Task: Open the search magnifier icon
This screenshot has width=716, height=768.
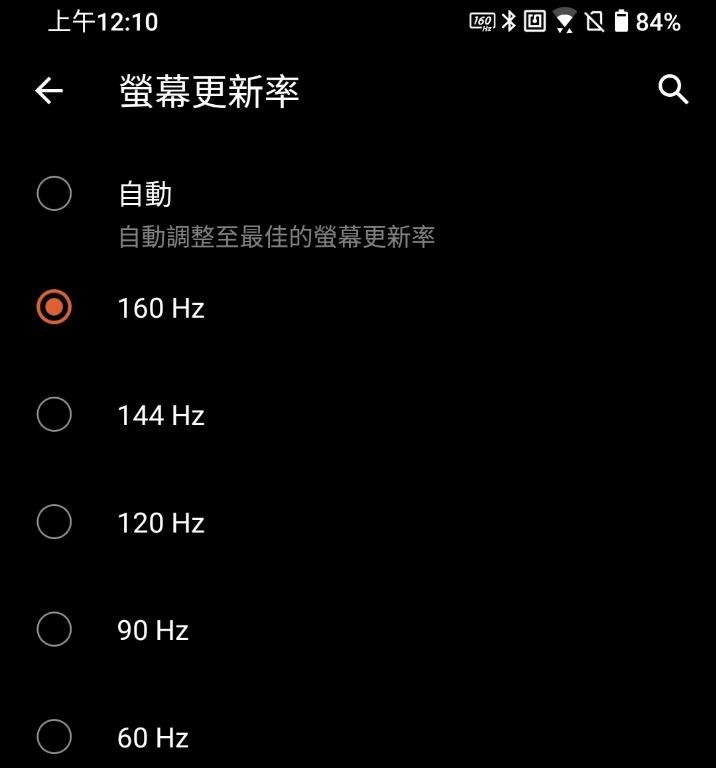Action: pos(673,90)
